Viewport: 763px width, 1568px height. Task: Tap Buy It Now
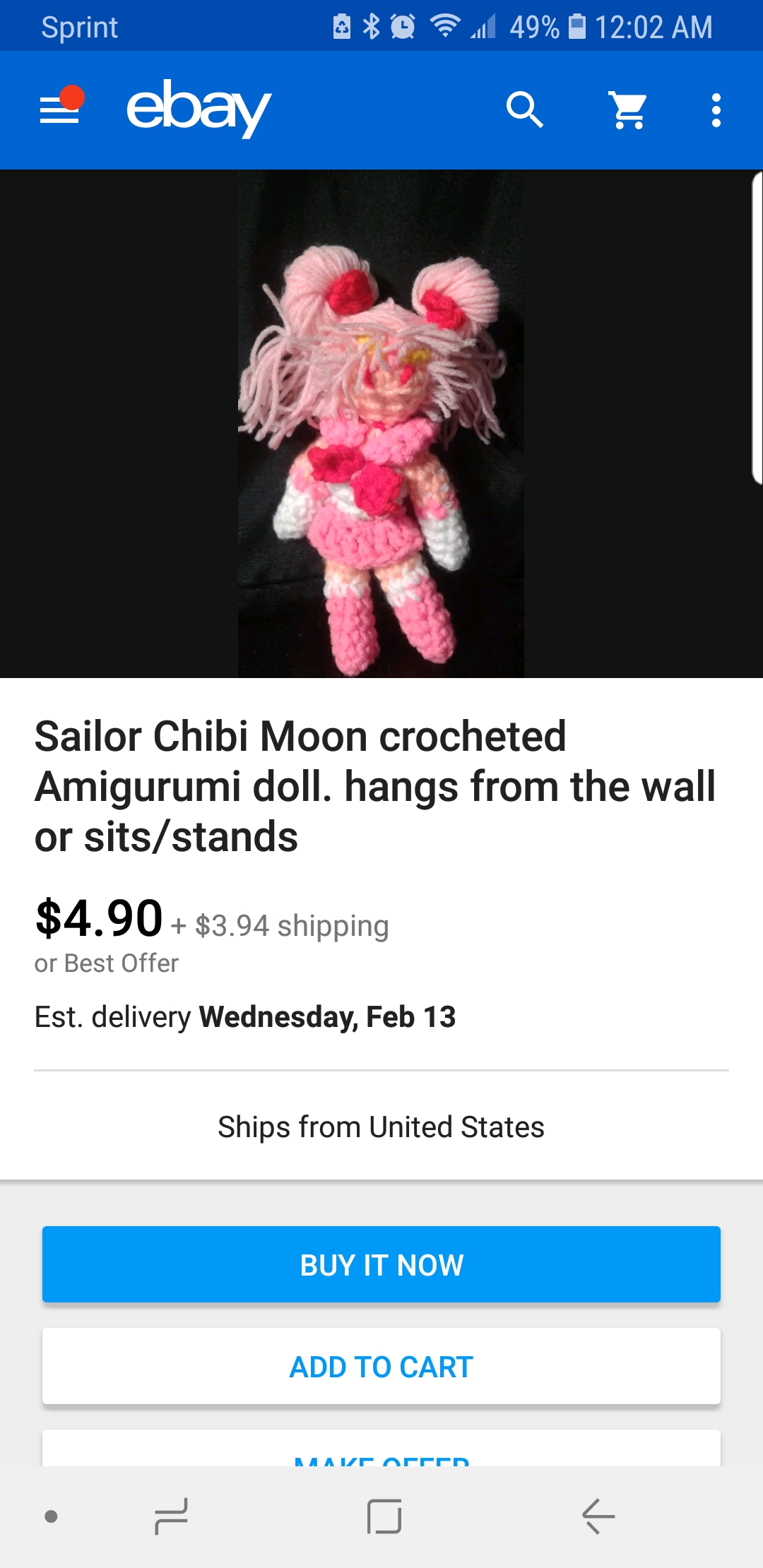pos(381,1264)
